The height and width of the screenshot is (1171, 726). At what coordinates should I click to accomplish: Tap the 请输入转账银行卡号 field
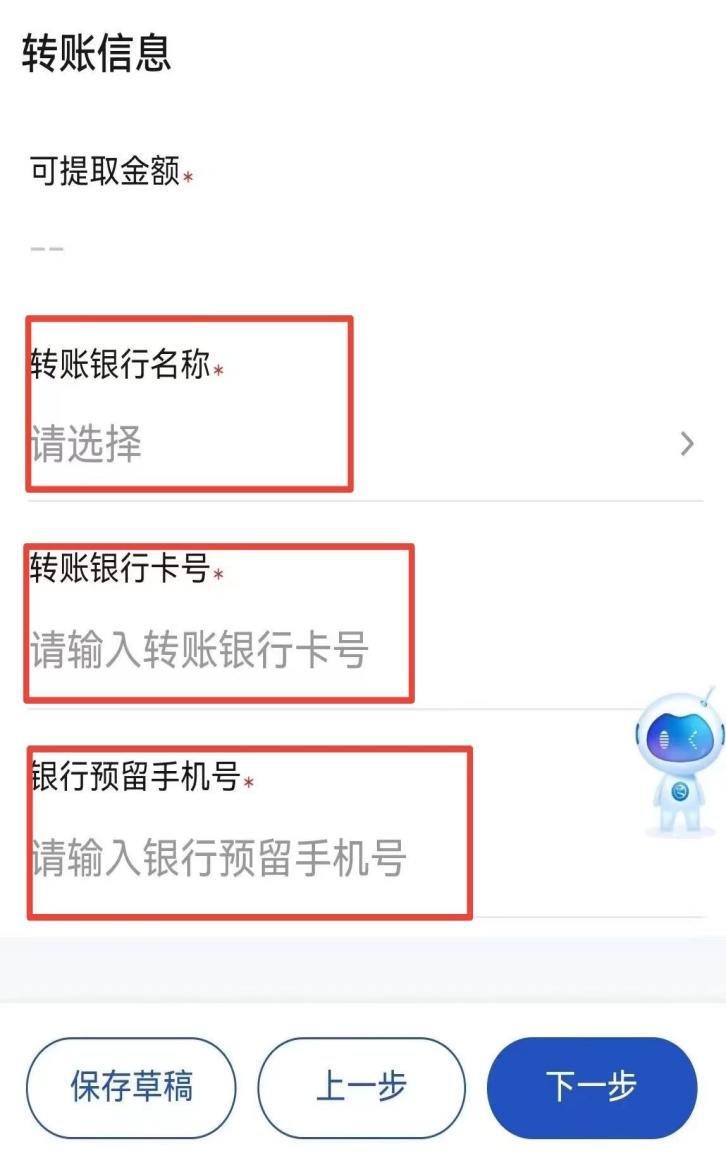click(x=364, y=648)
